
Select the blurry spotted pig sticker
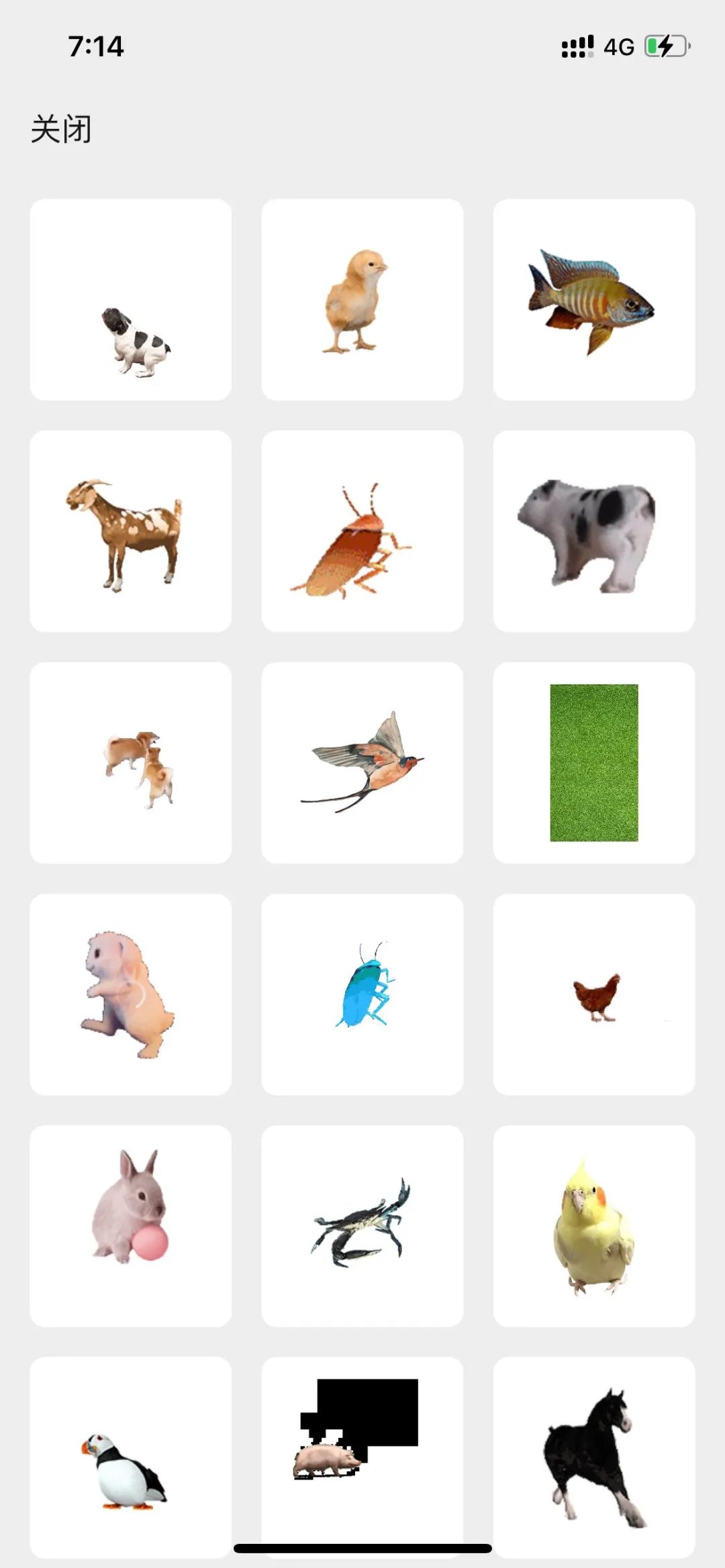pos(593,531)
